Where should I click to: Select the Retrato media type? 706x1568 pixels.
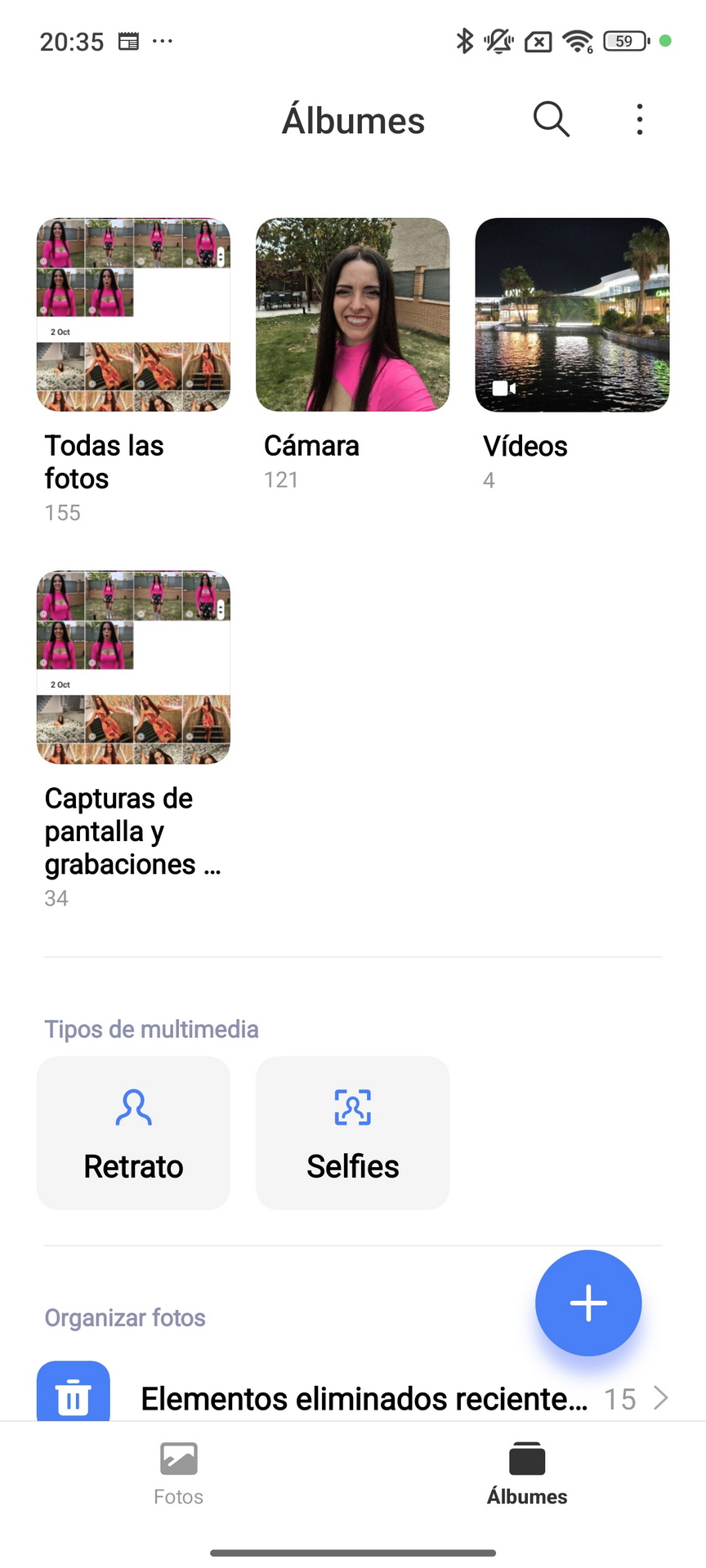pyautogui.click(x=133, y=1133)
